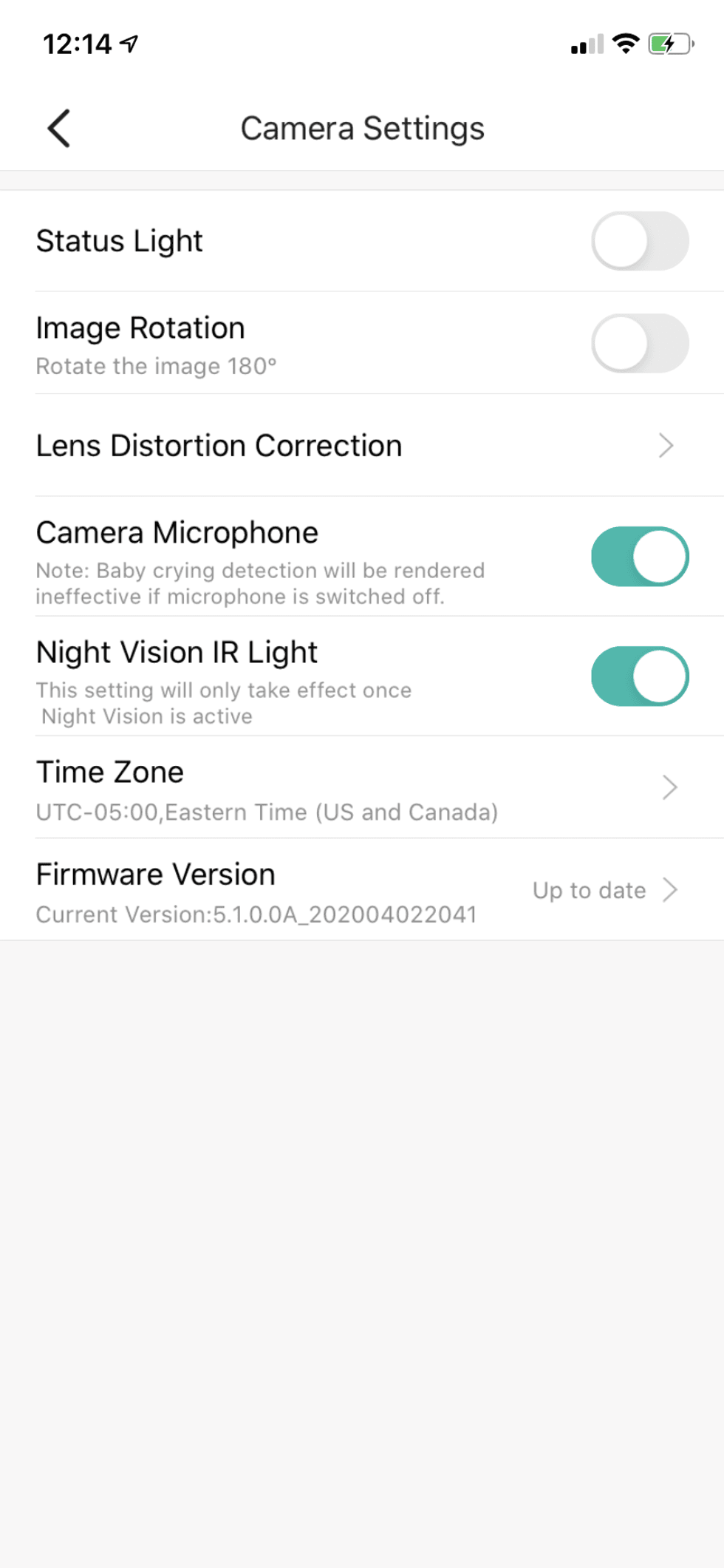Tap the Camera Settings title
Screen dimensions: 724x1568
[362, 127]
